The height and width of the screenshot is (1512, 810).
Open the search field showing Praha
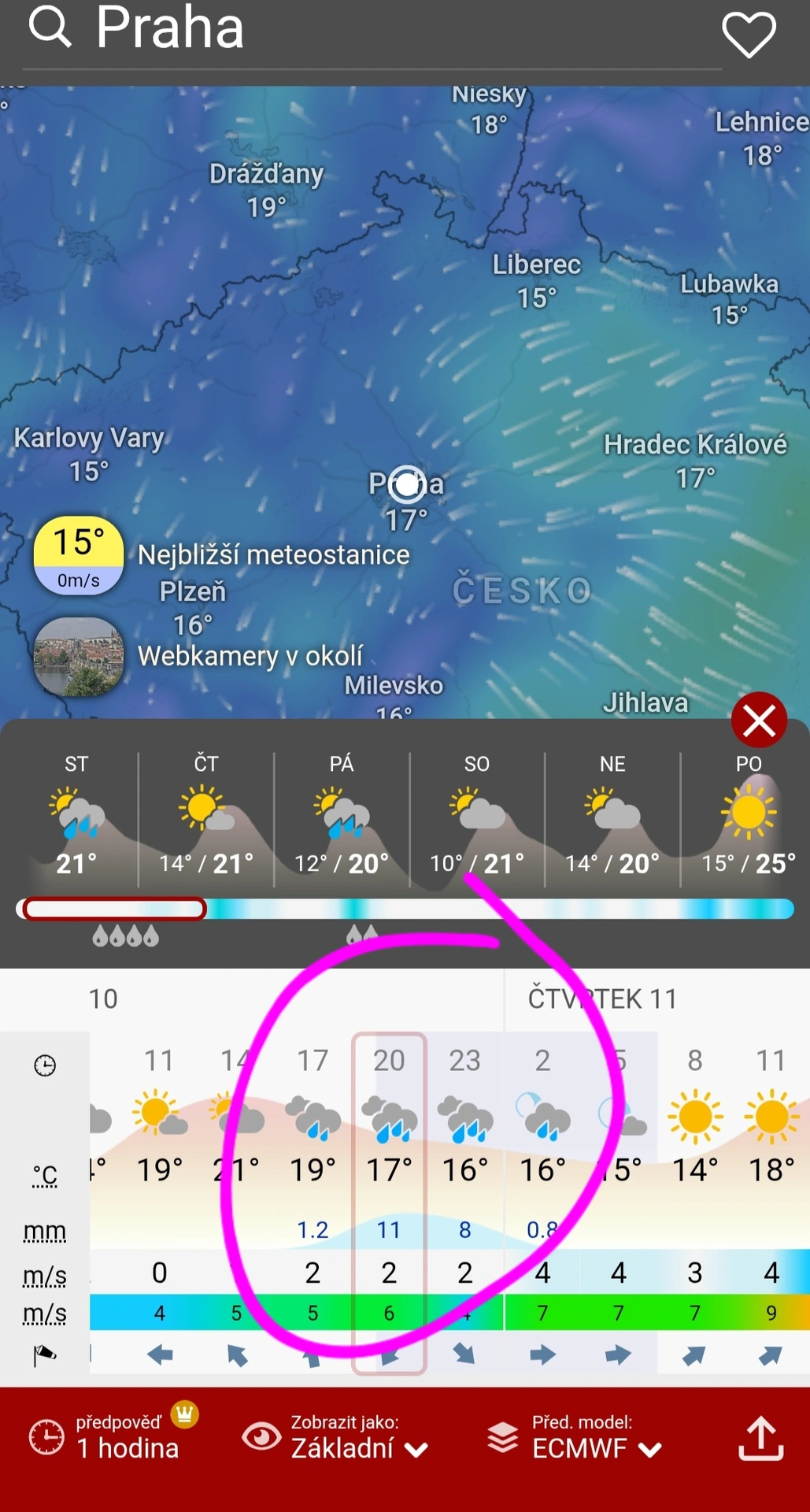click(x=169, y=28)
